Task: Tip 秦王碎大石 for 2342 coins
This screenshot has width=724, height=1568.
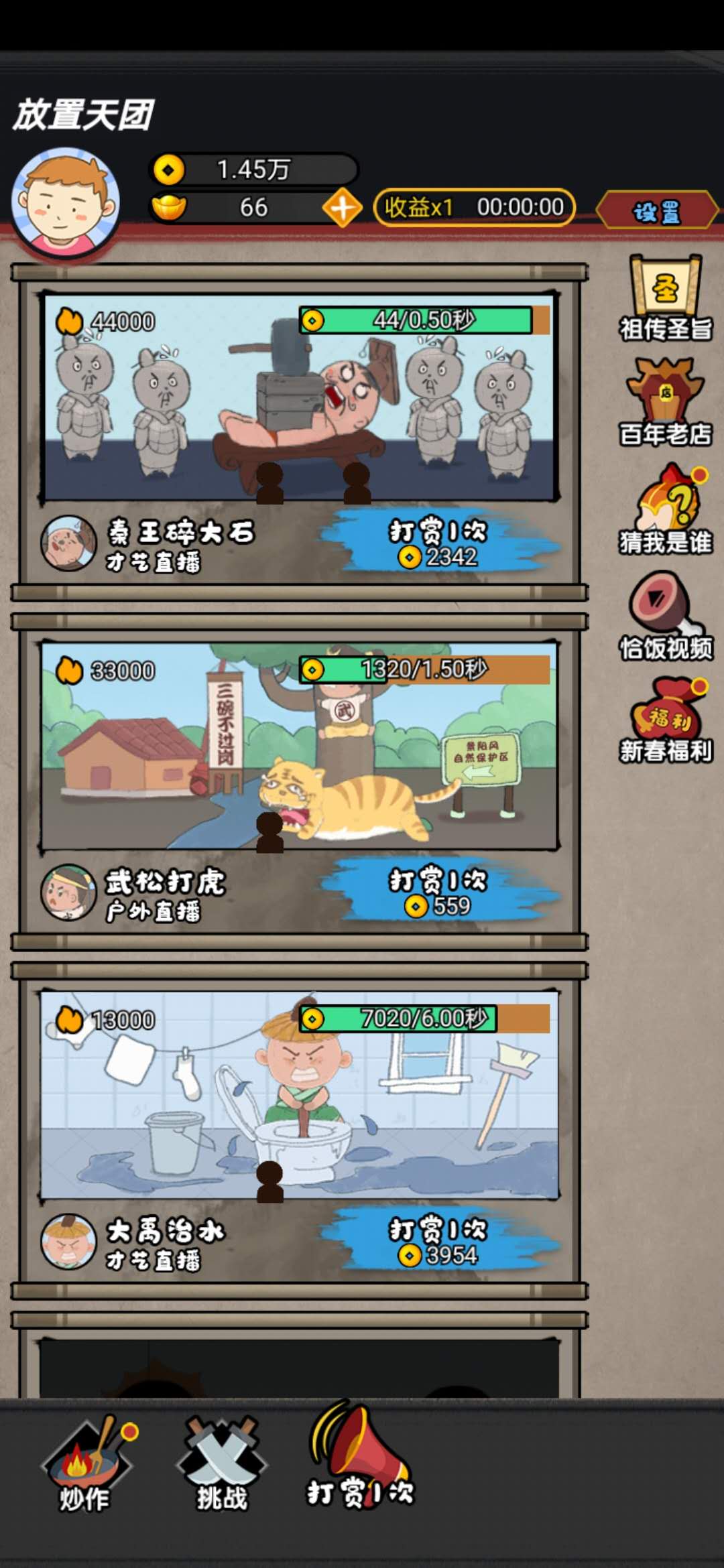Action: pos(439,543)
